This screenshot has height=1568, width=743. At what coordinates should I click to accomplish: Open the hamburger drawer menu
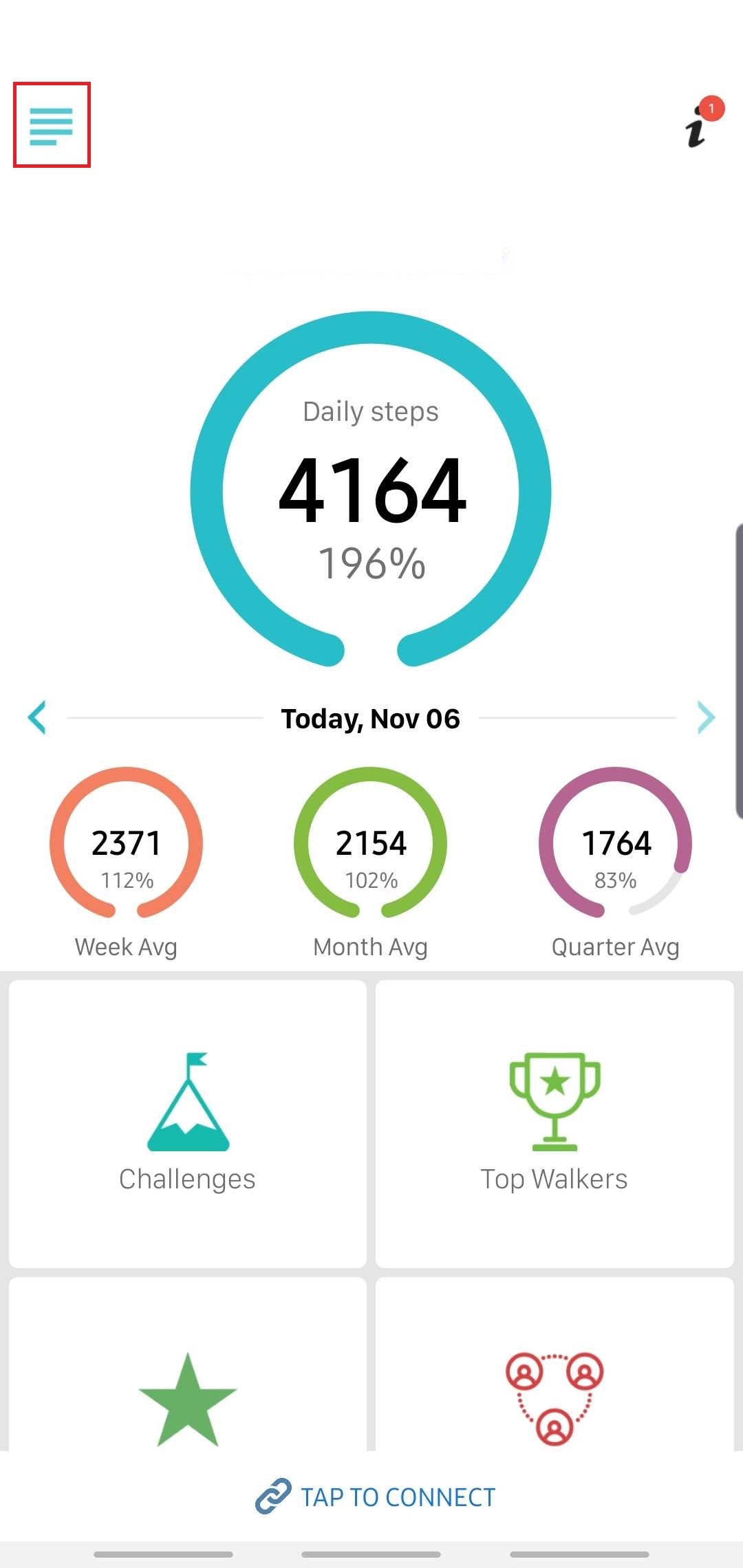coord(52,125)
